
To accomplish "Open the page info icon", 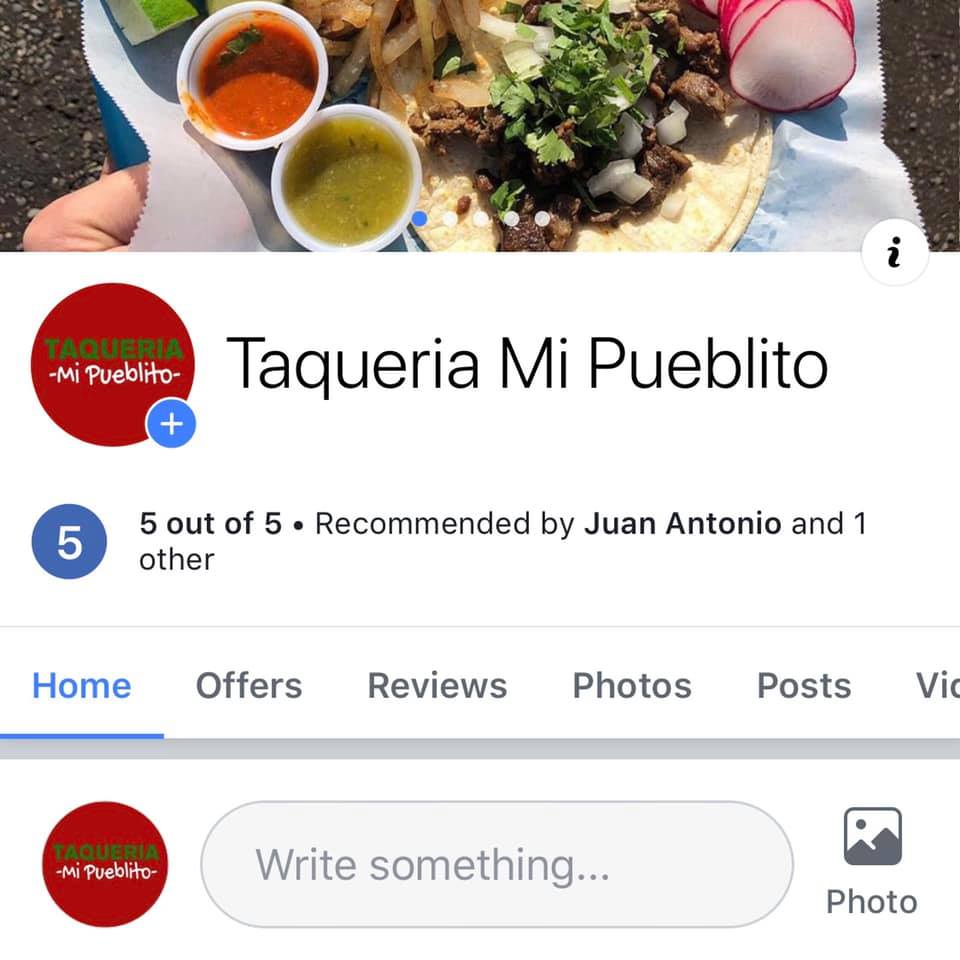I will (893, 254).
